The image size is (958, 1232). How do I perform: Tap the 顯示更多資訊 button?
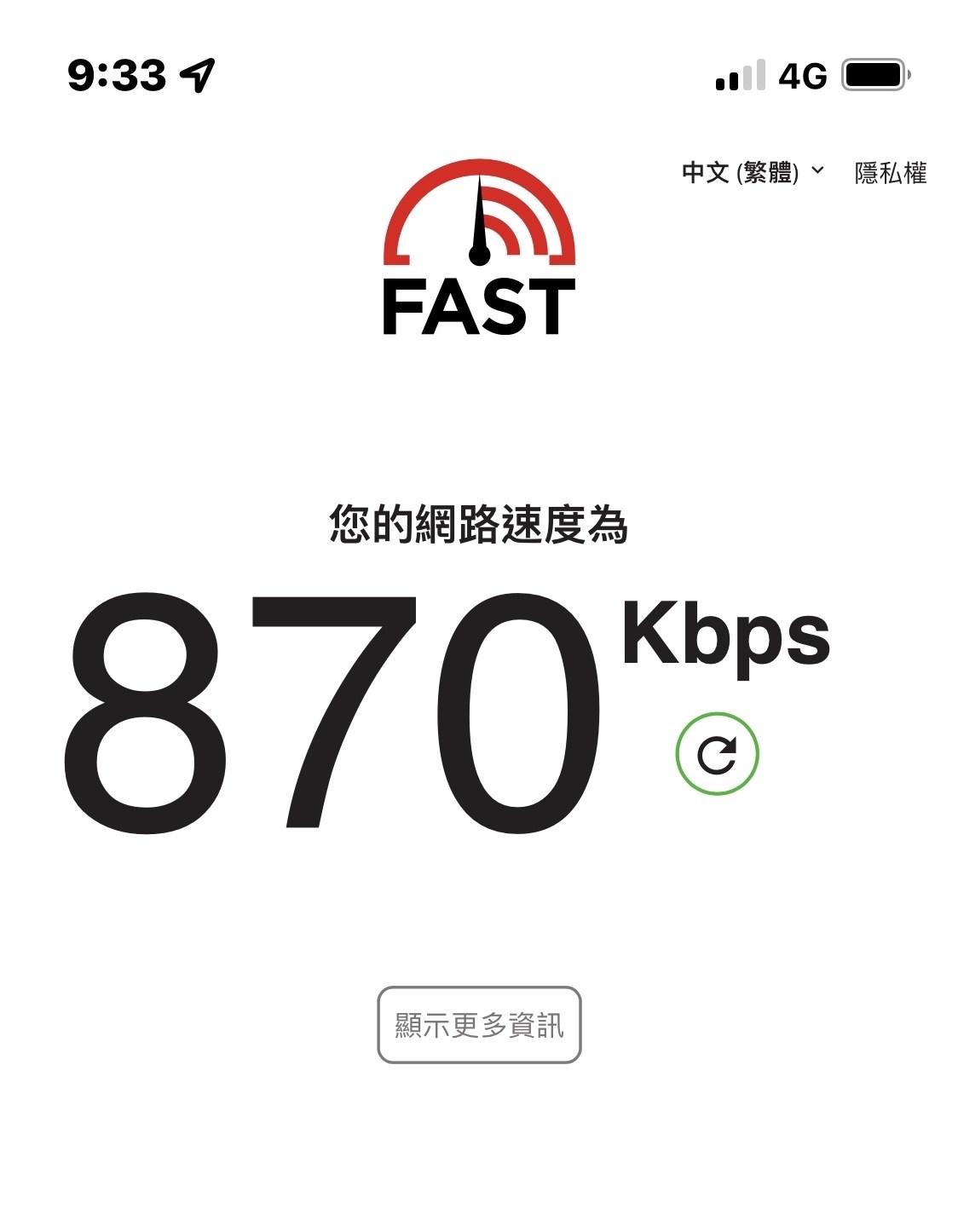pos(479,1025)
